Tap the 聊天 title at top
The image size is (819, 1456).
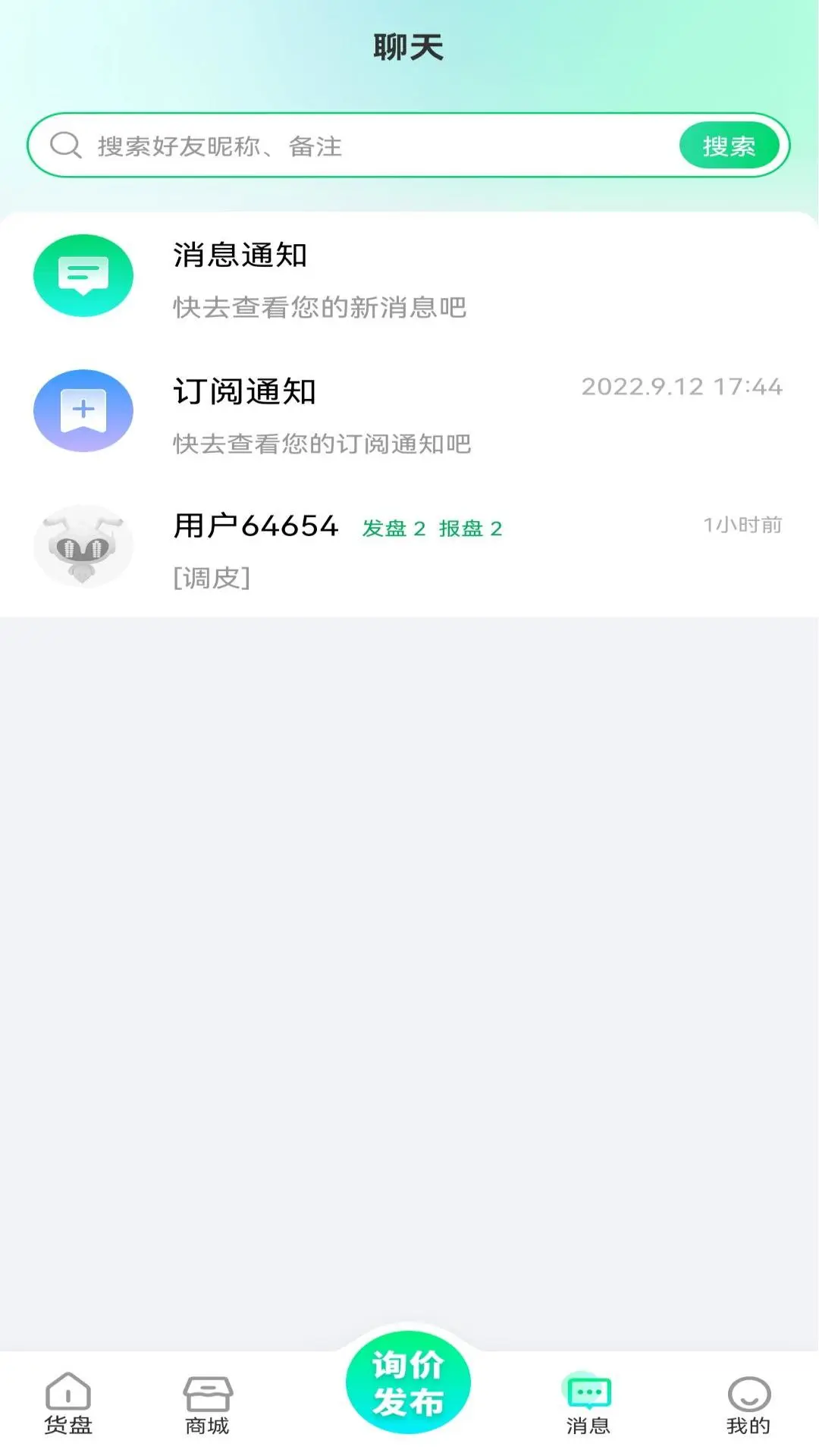408,45
